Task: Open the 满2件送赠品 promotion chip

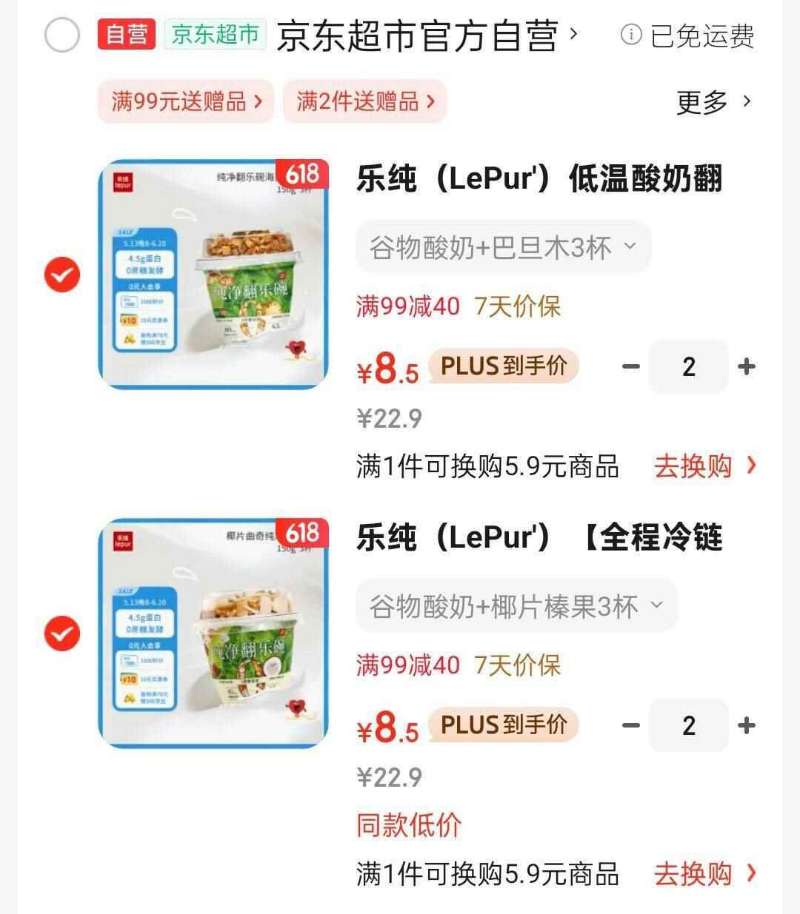Action: 365,101
